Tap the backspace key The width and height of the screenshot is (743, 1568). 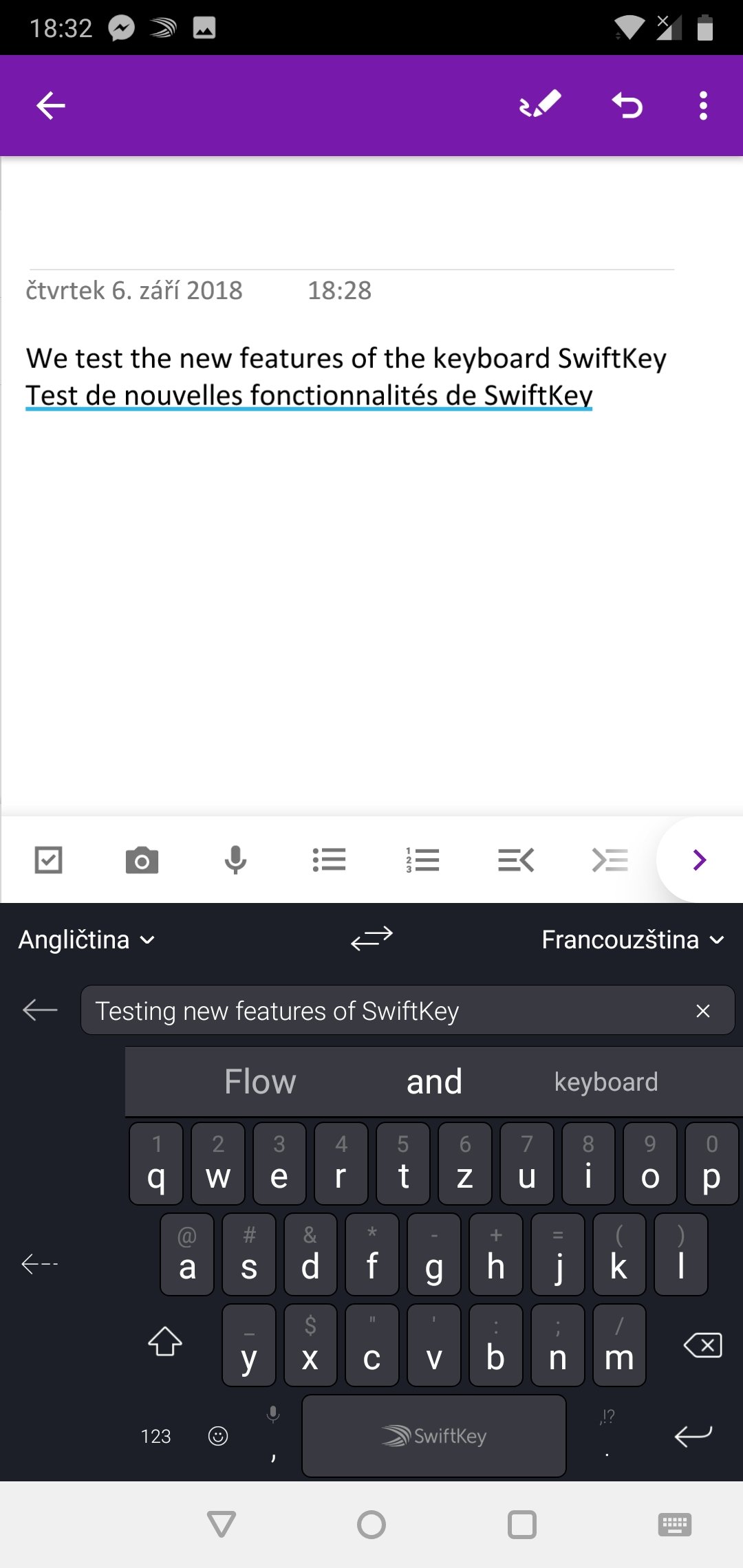(x=703, y=1345)
